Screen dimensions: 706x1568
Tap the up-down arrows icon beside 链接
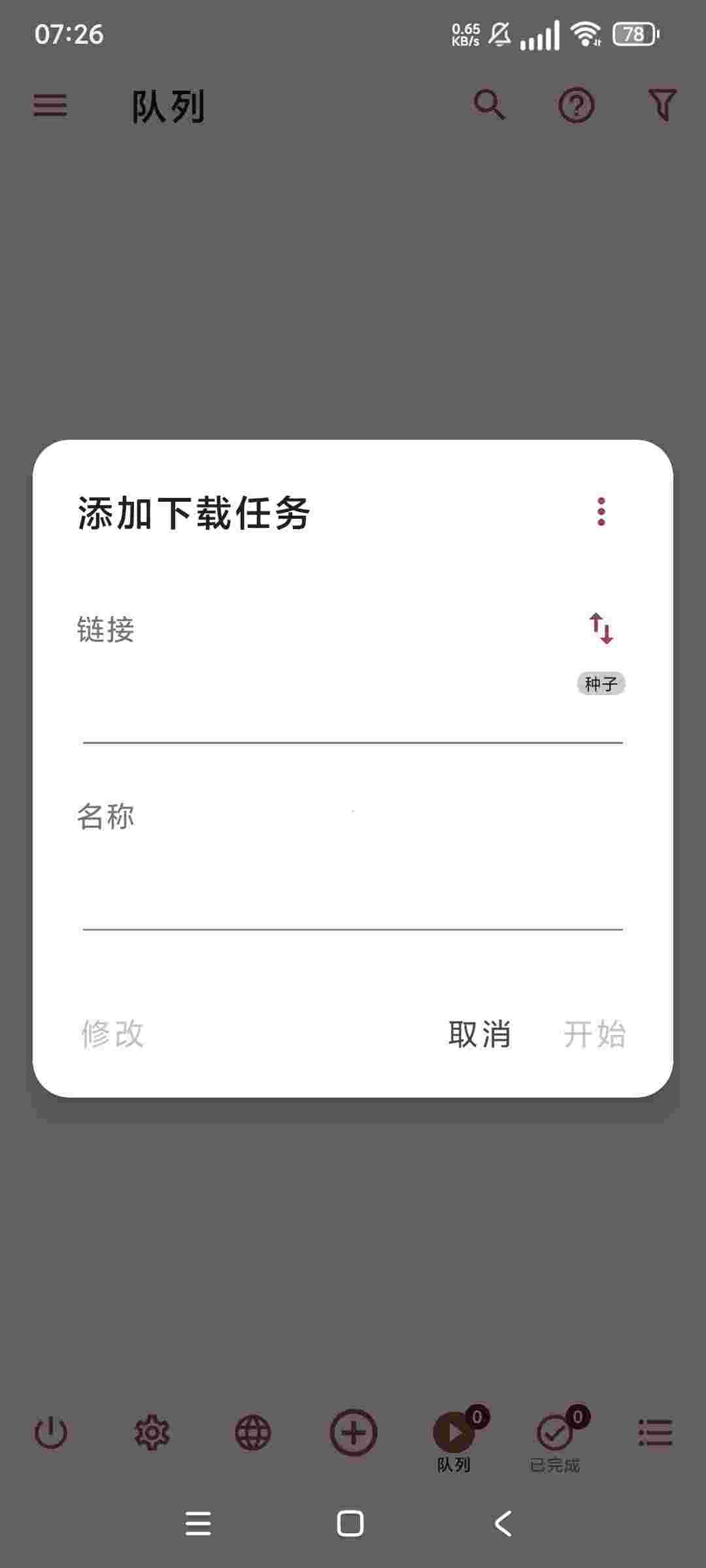click(601, 629)
